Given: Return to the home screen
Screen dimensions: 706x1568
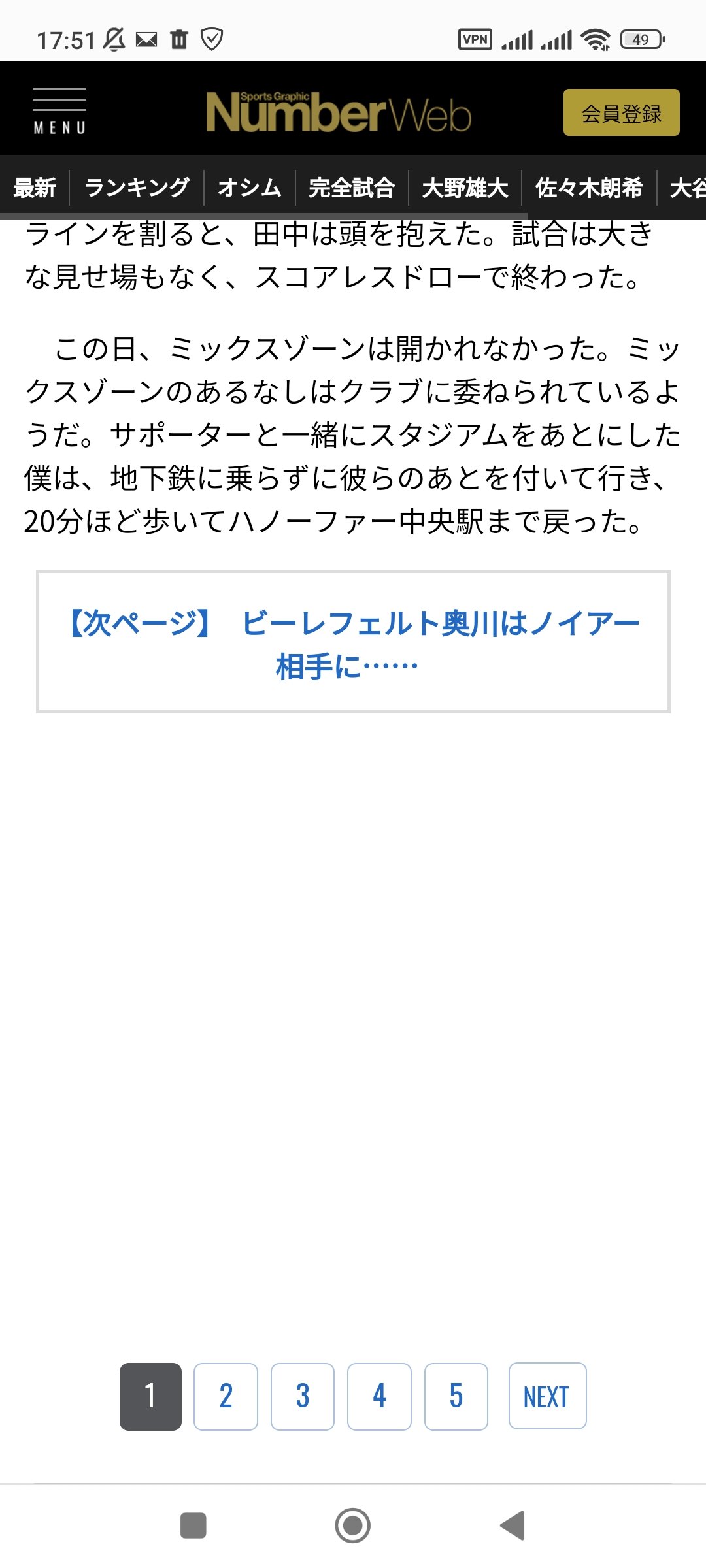Looking at the screenshot, I should click(x=353, y=1526).
